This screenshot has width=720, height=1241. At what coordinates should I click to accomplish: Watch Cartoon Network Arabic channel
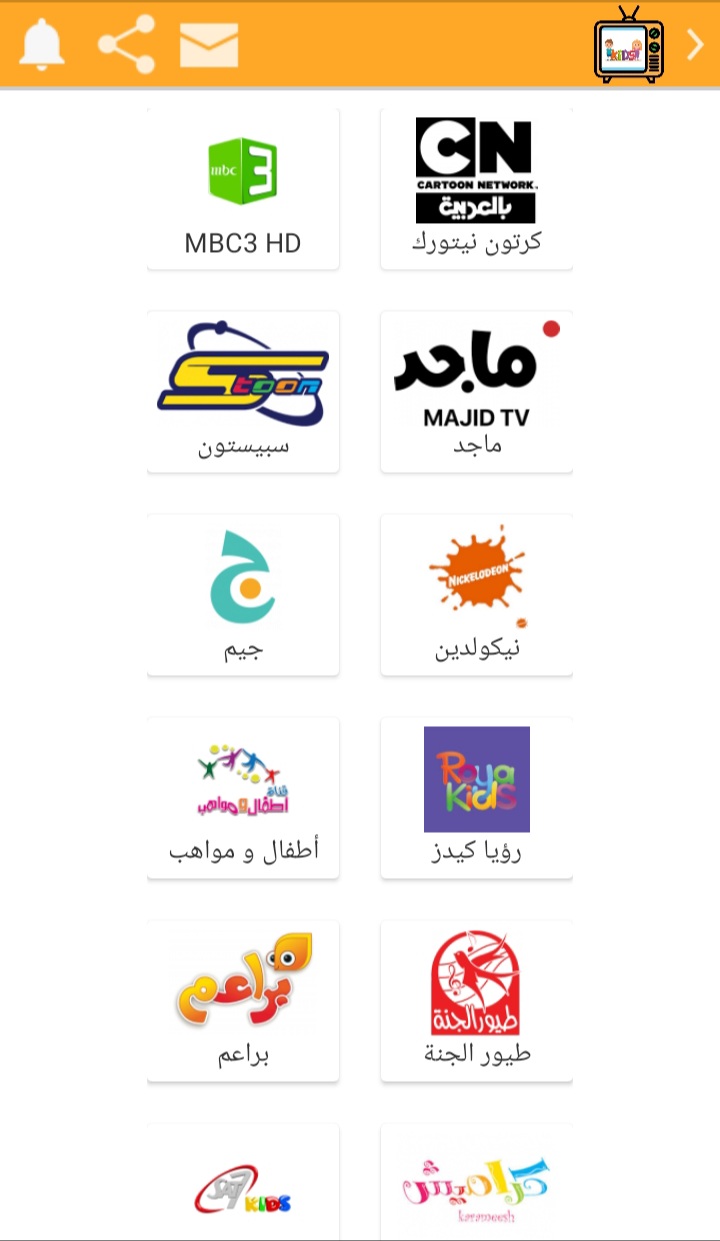pos(476,189)
